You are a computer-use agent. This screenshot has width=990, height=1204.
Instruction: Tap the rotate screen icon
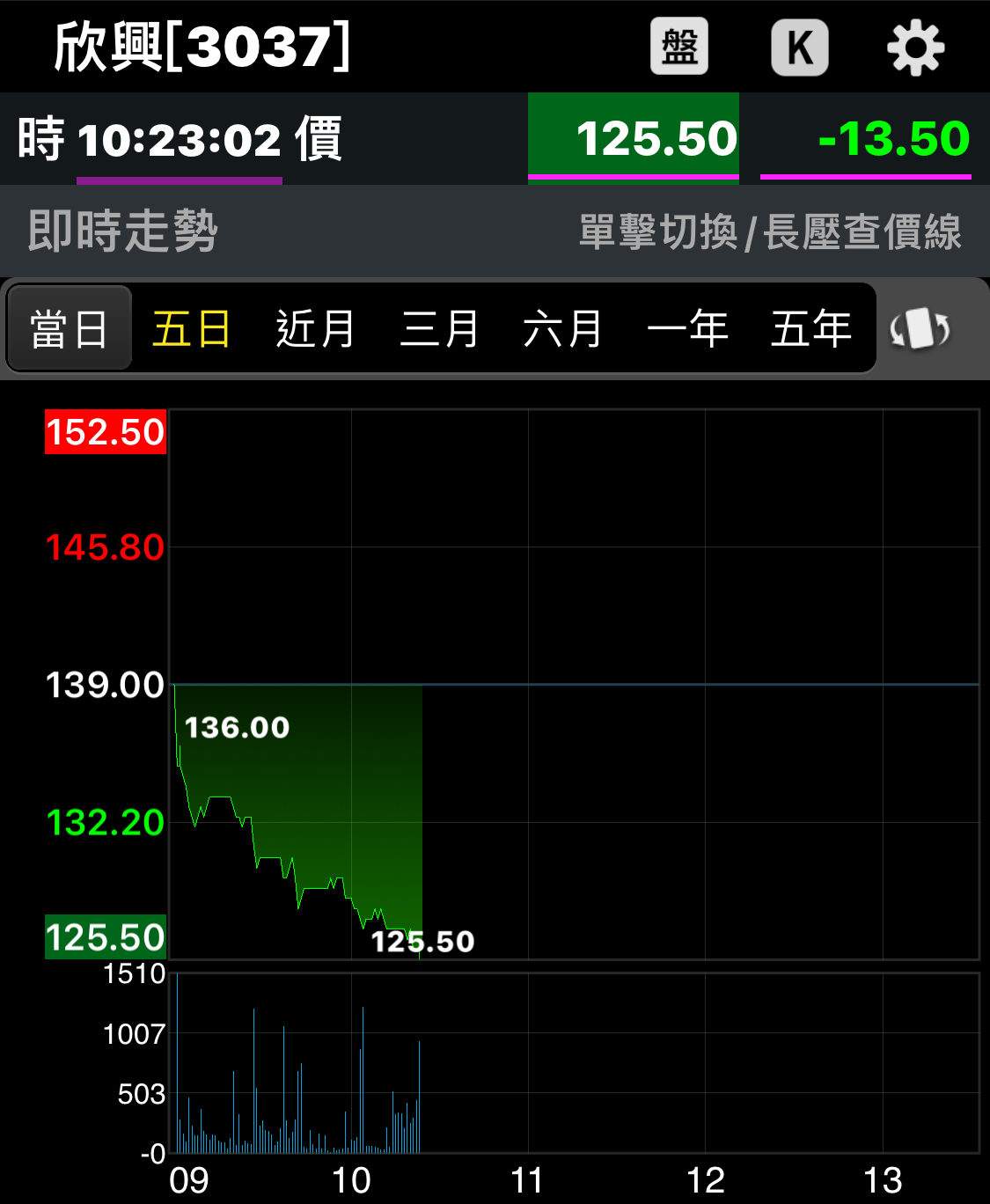coord(920,329)
